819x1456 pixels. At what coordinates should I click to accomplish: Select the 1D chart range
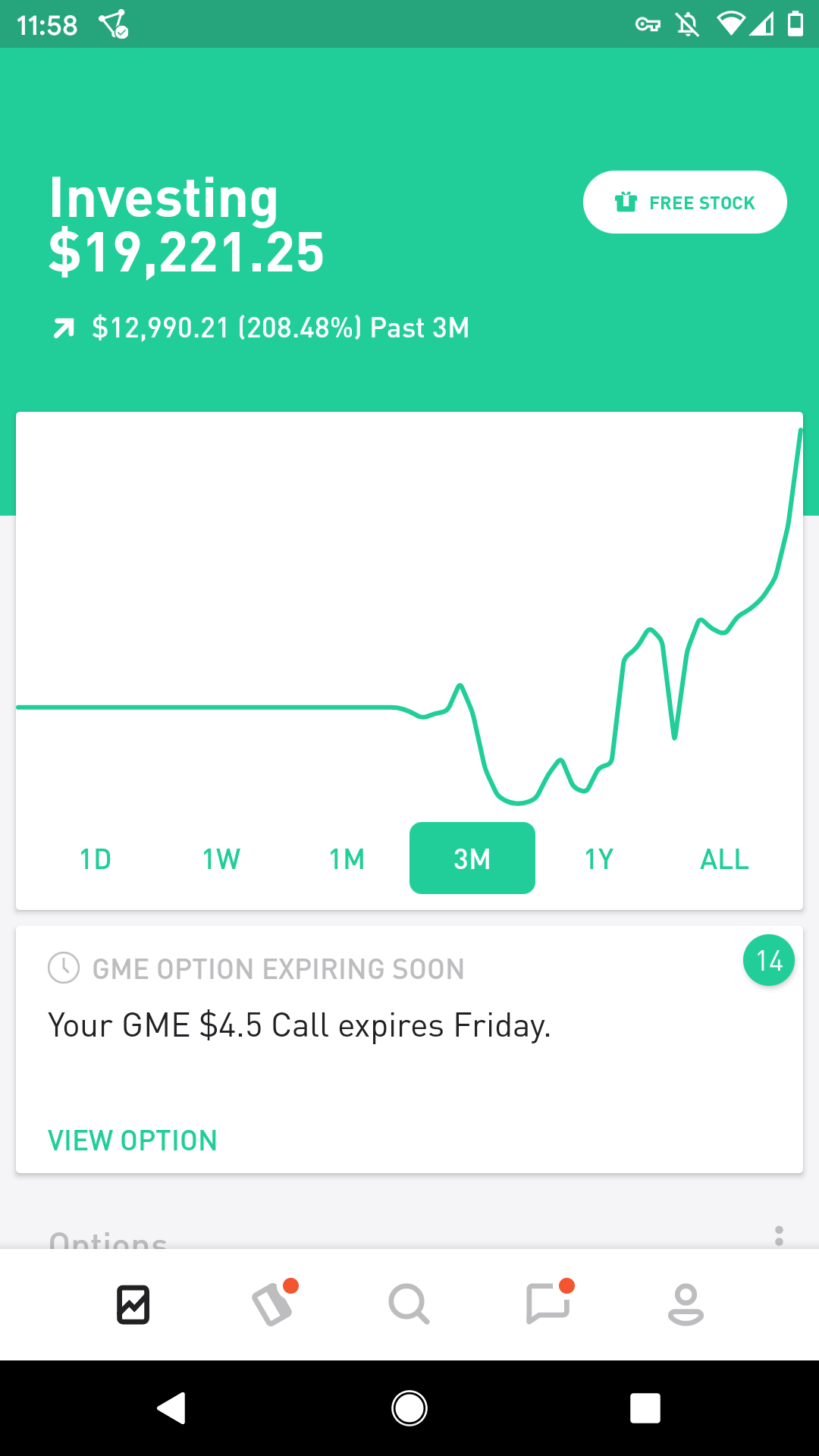(96, 859)
